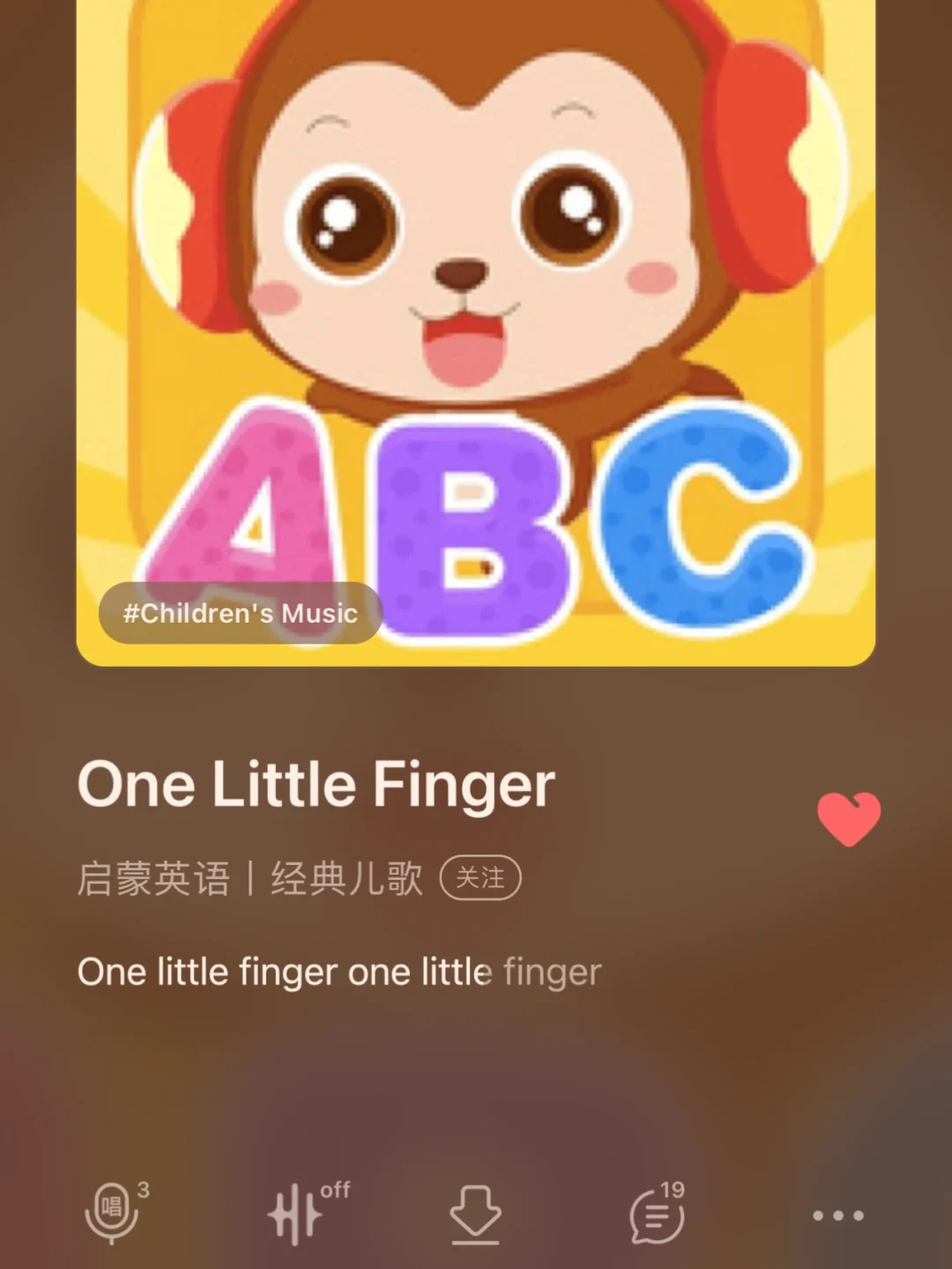Open artist page 启蒙英语 | 经典儿歌
This screenshot has height=1269, width=952.
(250, 878)
